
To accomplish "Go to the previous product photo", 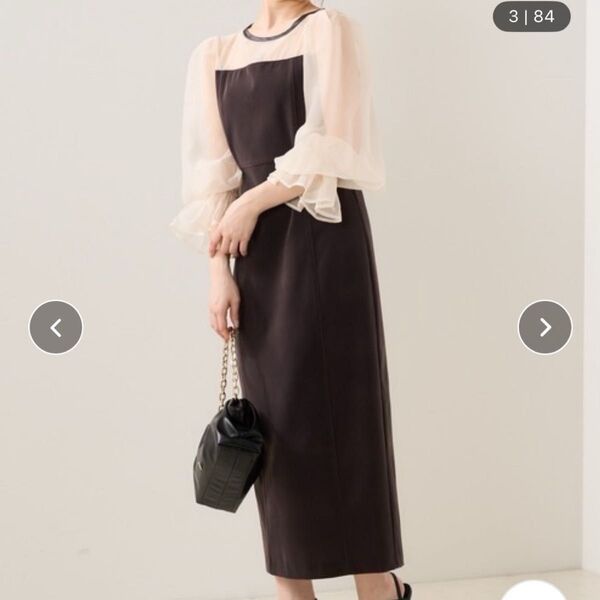I will [56, 327].
